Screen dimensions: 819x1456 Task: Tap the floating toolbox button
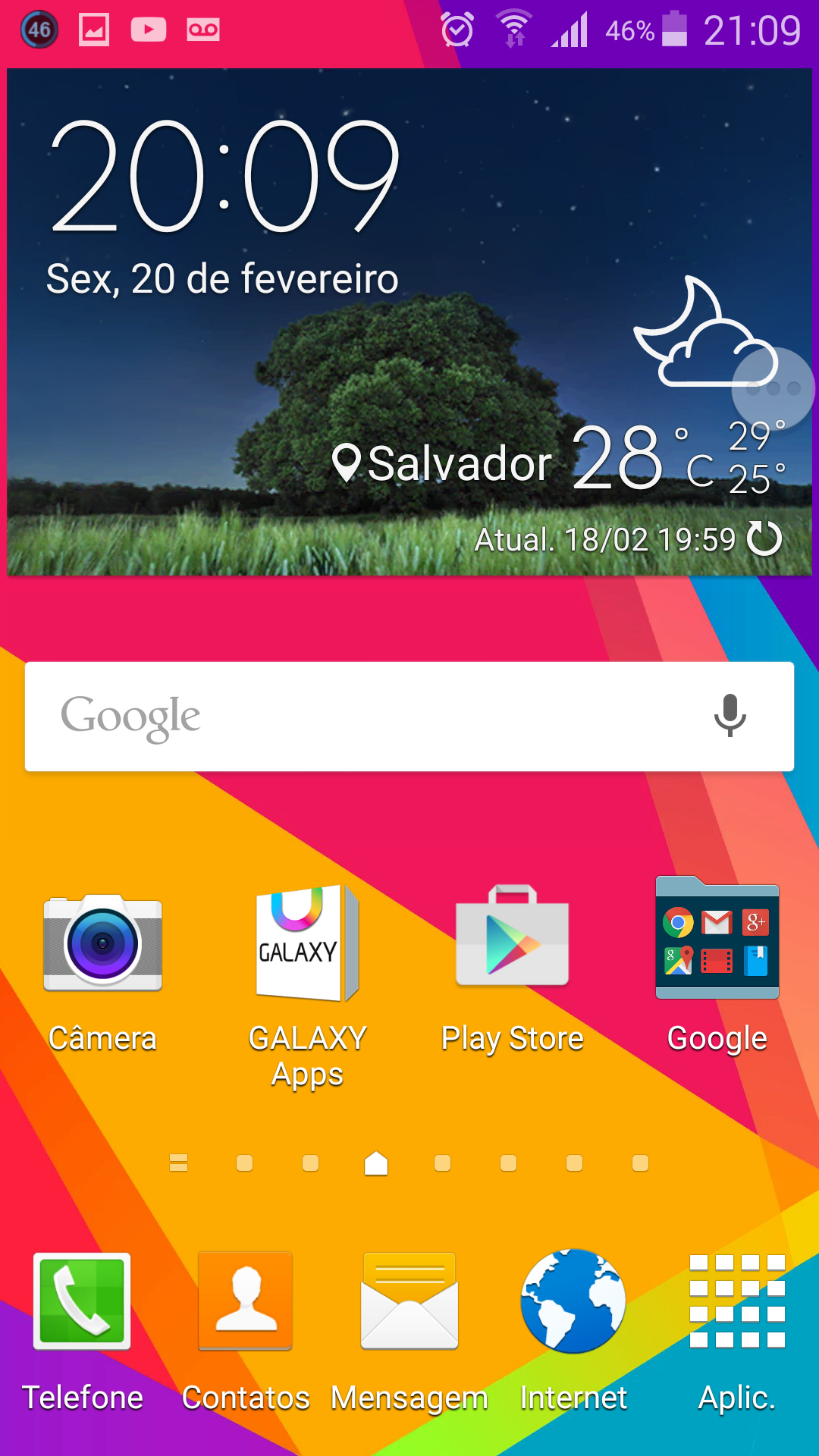pyautogui.click(x=772, y=389)
